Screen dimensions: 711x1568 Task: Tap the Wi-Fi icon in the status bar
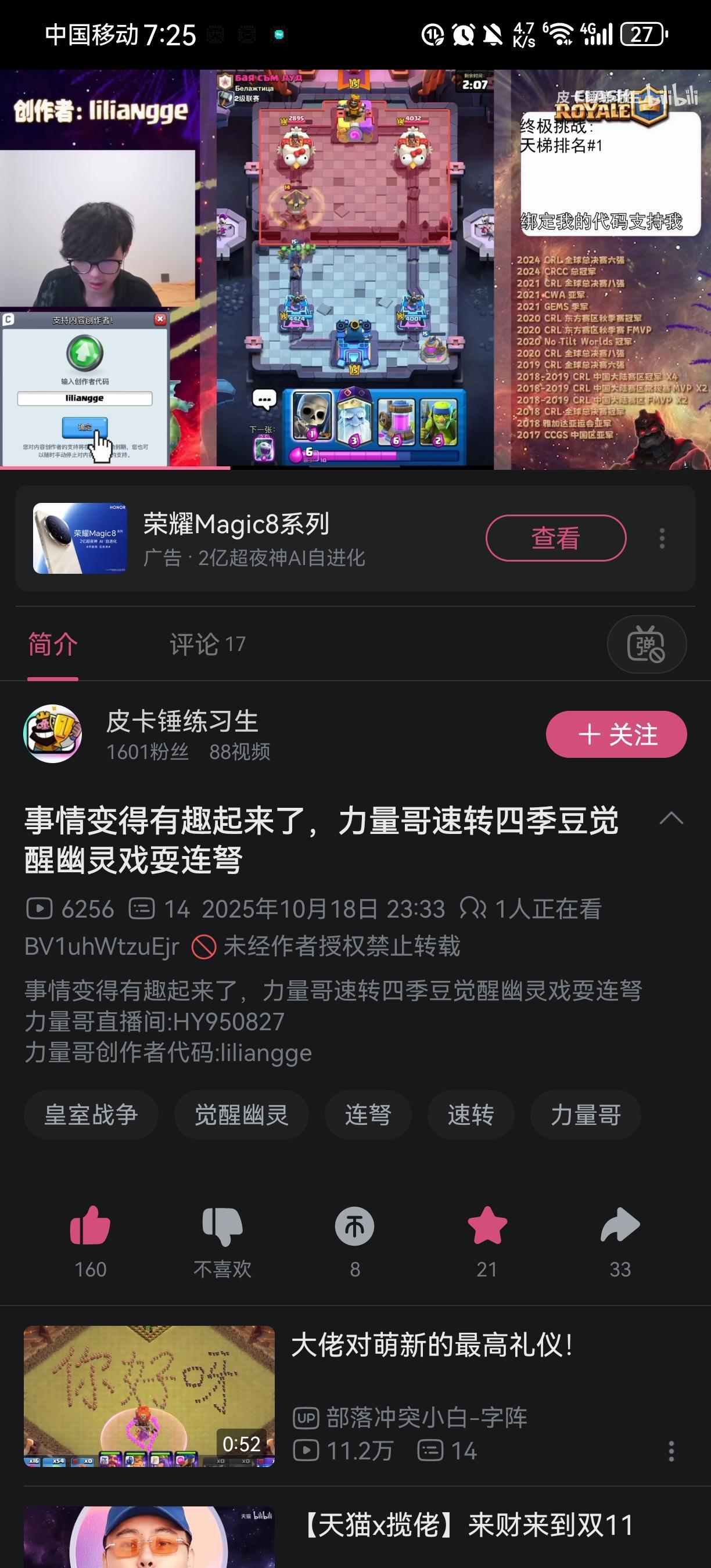click(561, 35)
